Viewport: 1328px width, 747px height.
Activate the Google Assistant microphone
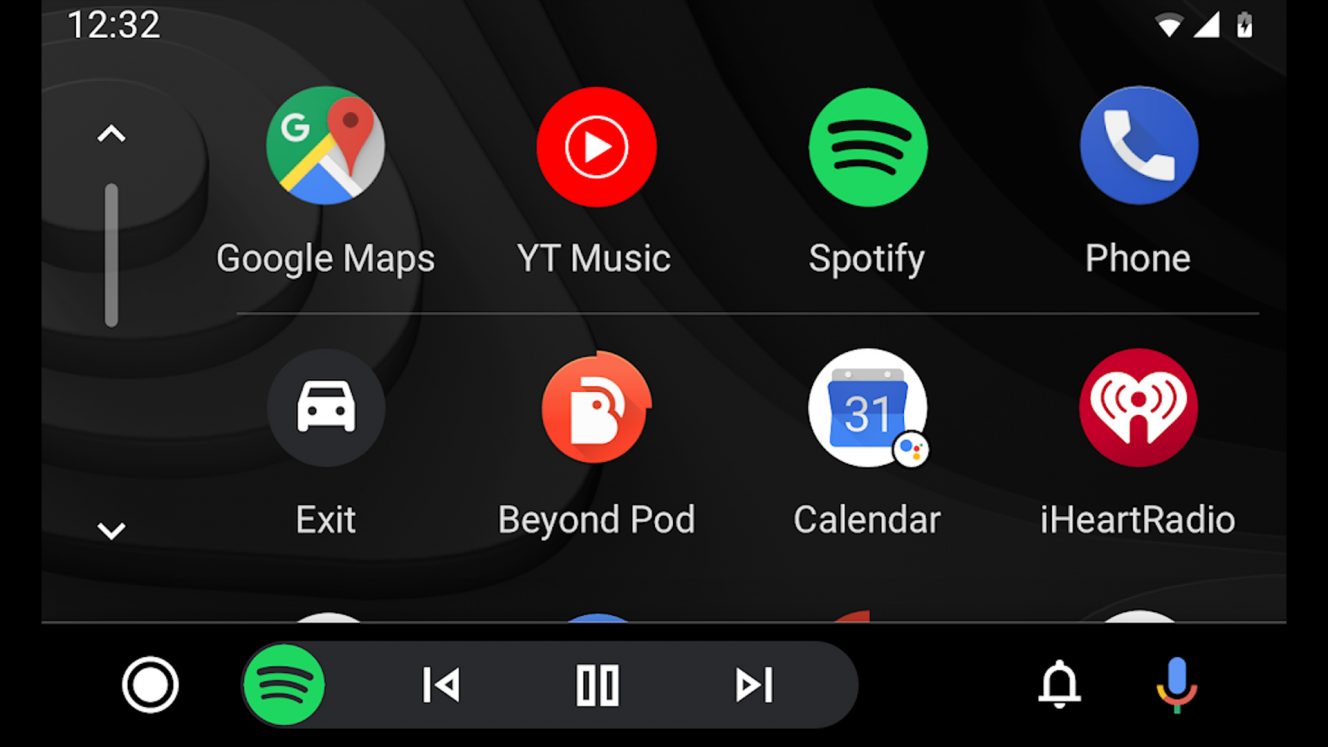tap(1177, 686)
